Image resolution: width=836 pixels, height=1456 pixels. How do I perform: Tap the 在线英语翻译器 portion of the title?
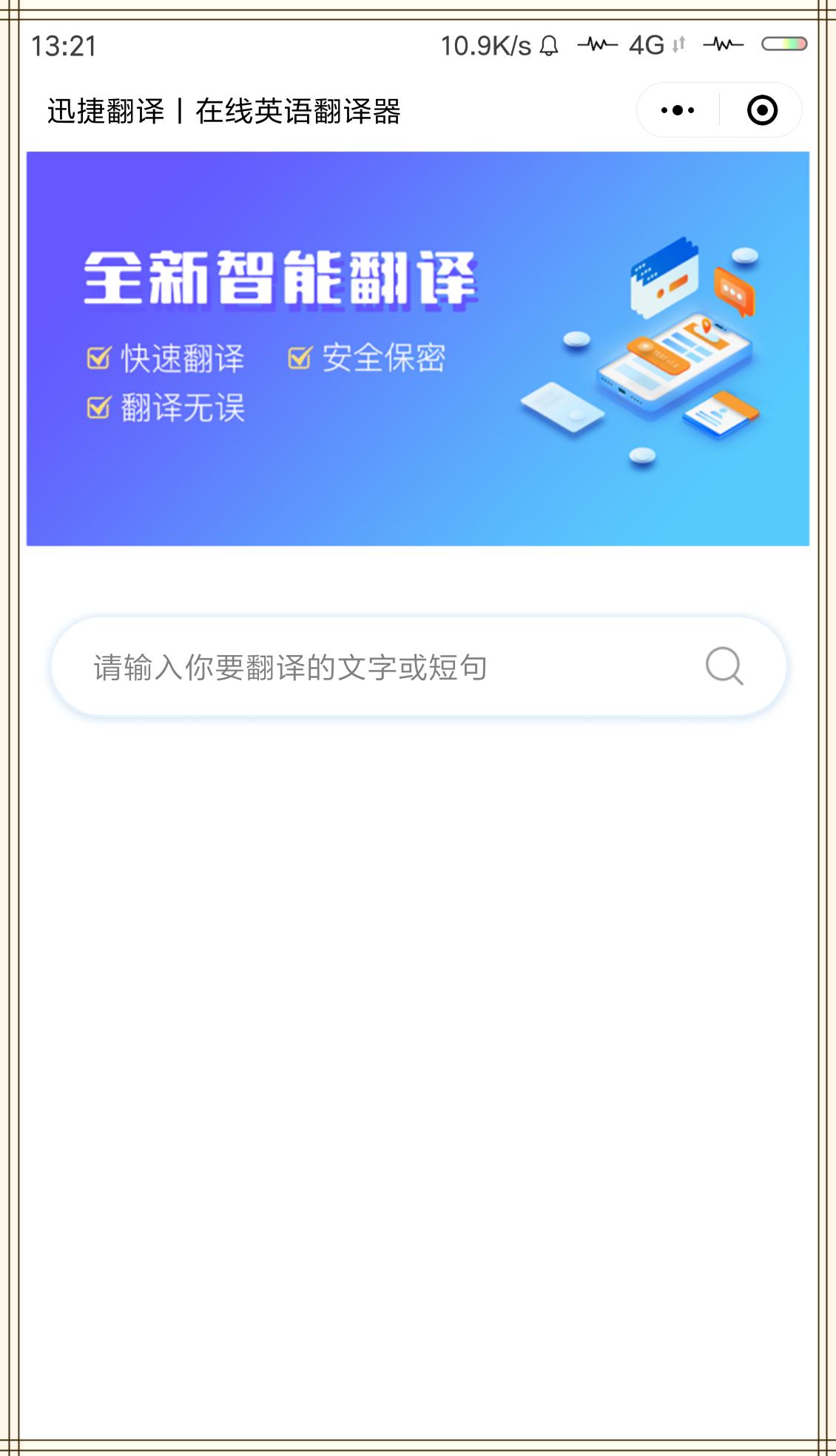coord(299,109)
